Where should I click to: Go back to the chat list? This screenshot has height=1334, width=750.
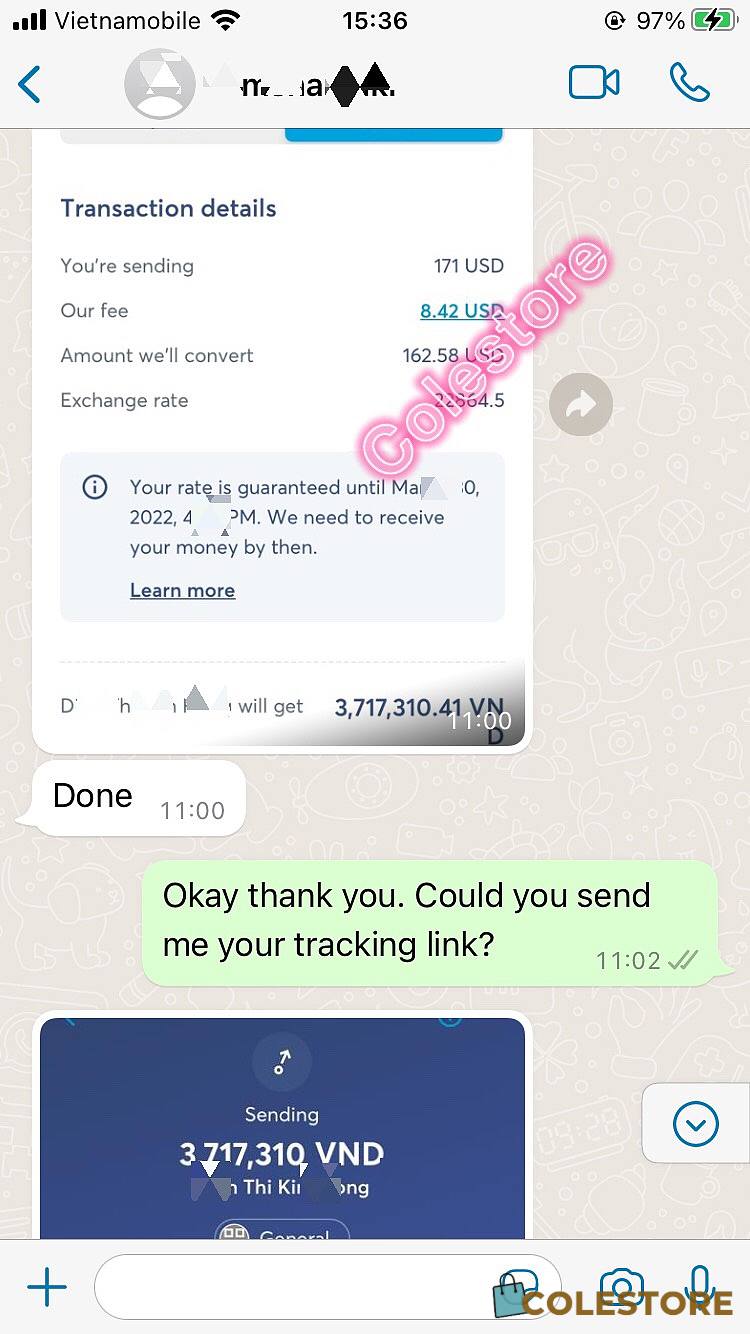(x=30, y=84)
